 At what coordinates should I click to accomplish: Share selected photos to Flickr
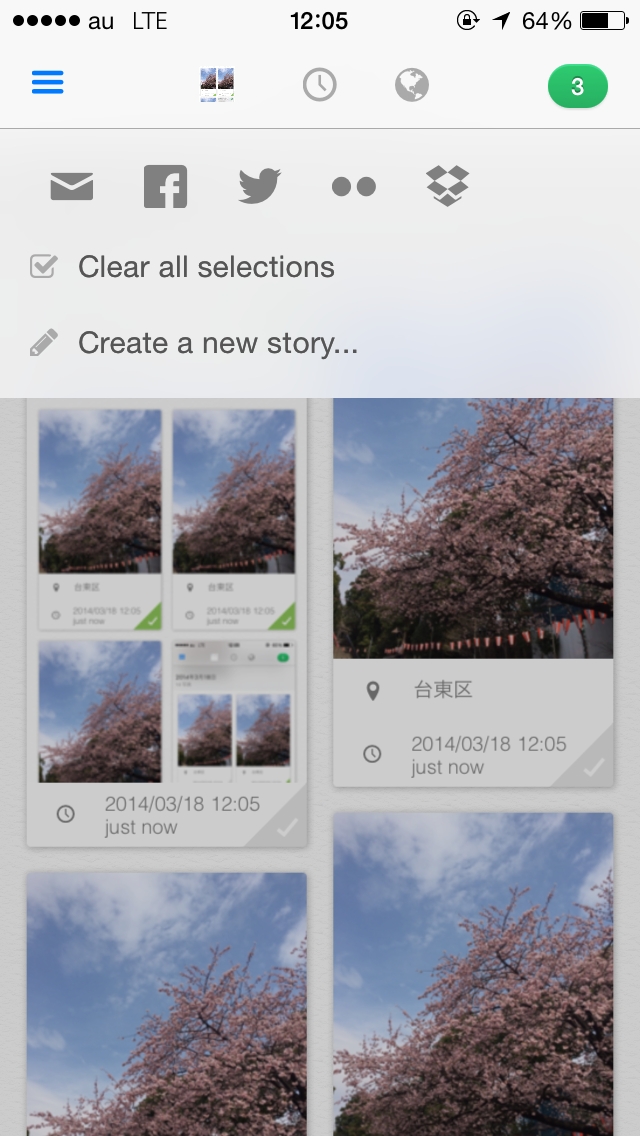(353, 187)
